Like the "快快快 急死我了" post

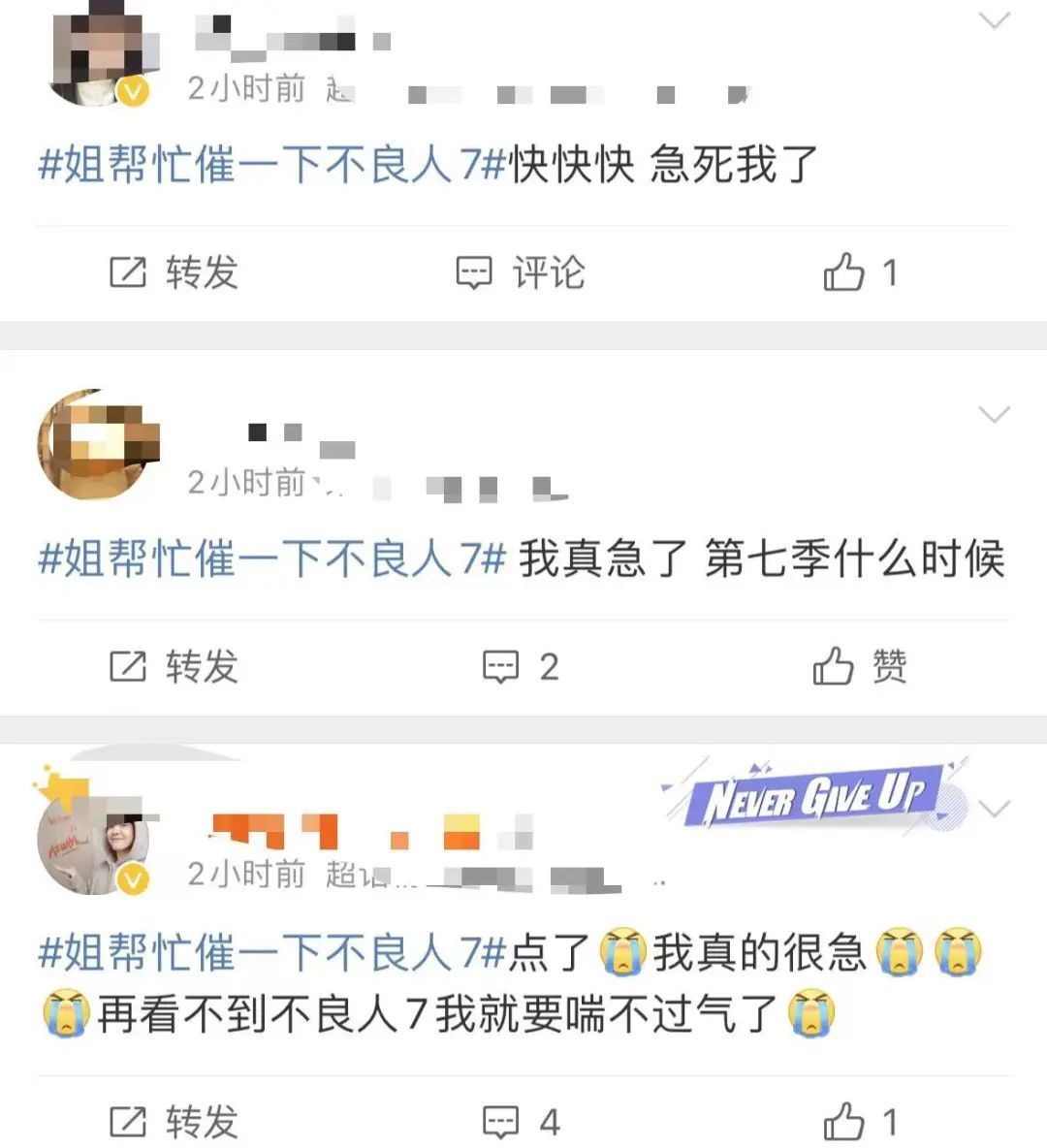[x=860, y=272]
